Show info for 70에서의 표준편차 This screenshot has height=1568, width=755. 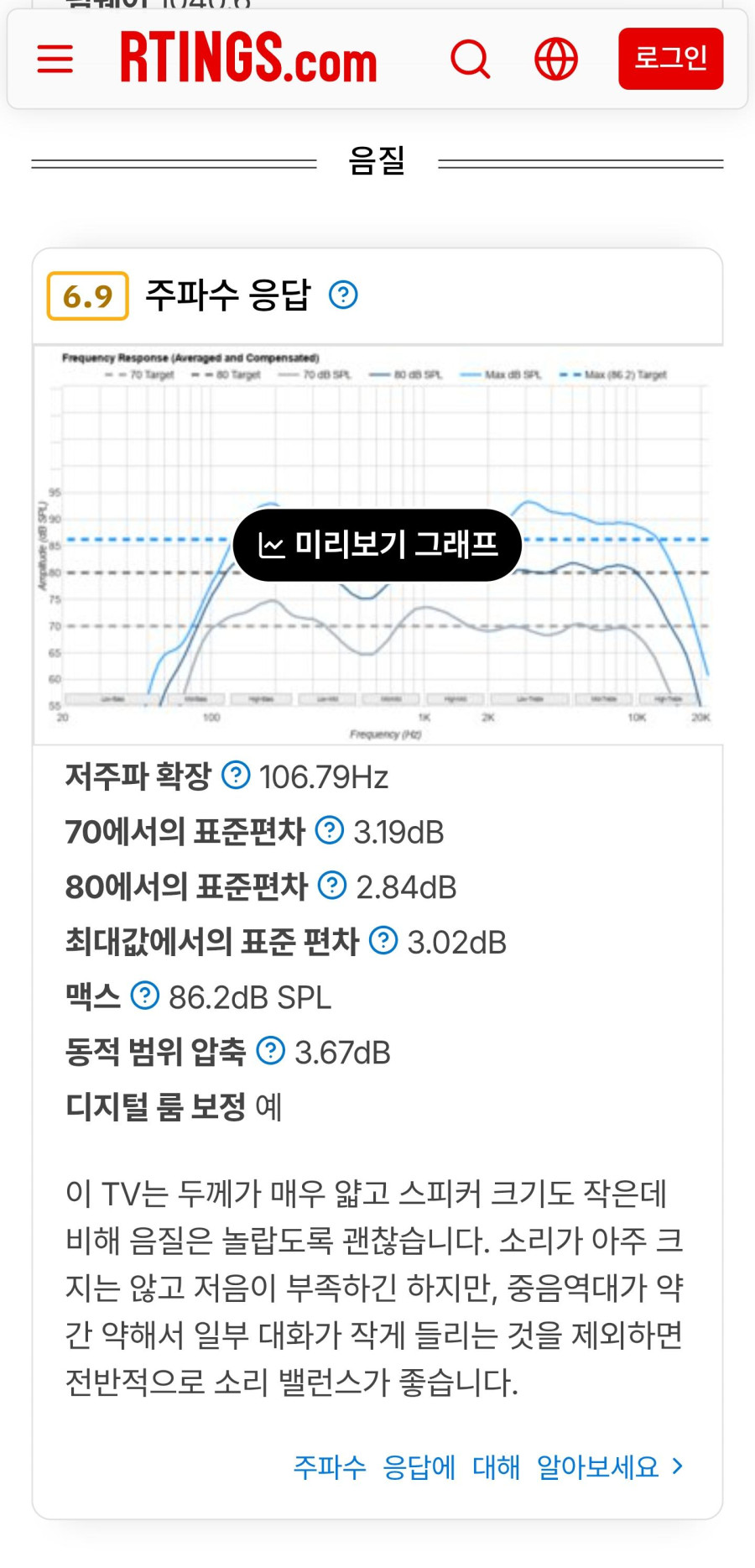[330, 830]
